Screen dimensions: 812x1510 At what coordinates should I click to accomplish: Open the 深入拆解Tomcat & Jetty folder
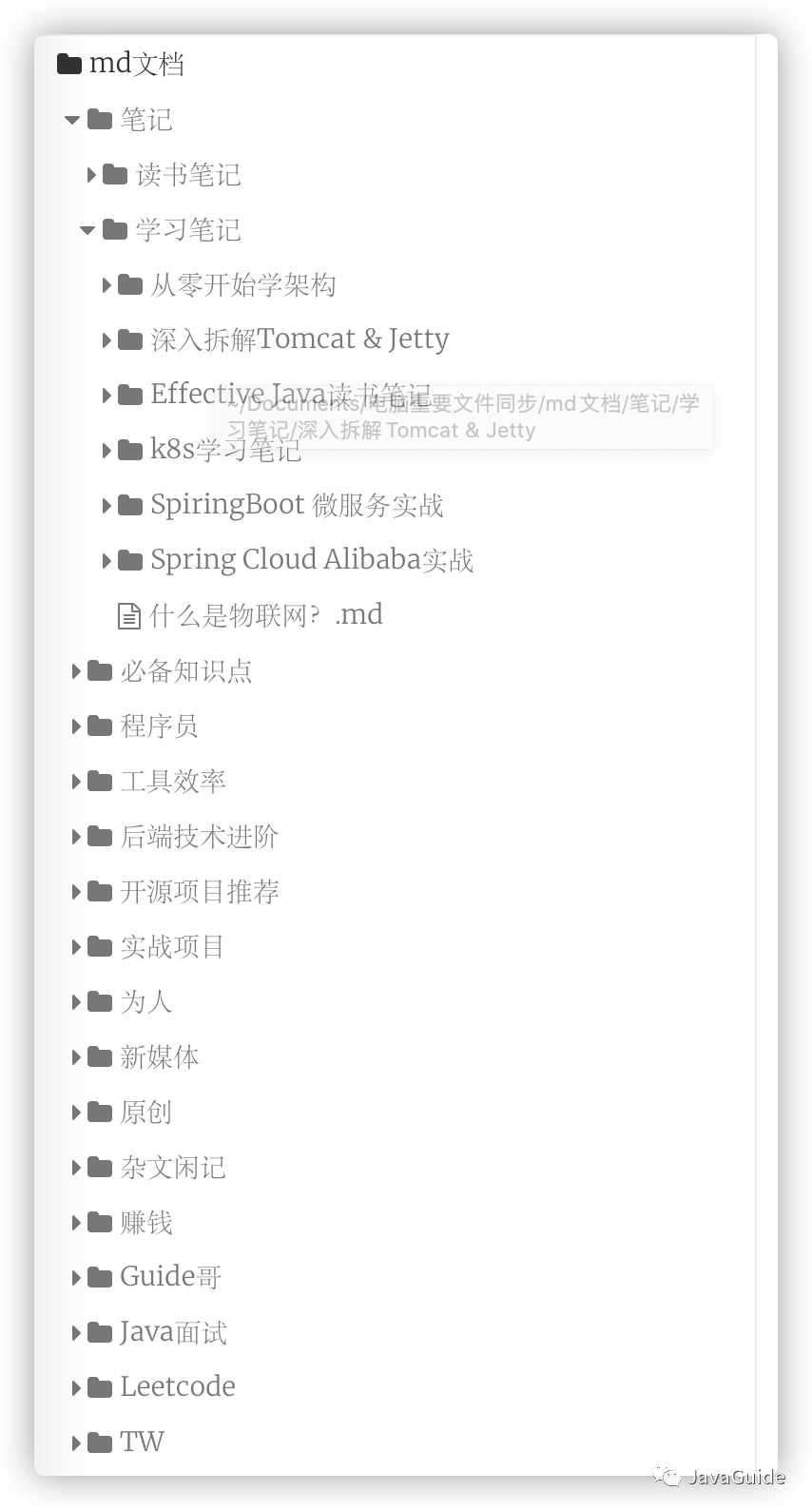pyautogui.click(x=299, y=339)
